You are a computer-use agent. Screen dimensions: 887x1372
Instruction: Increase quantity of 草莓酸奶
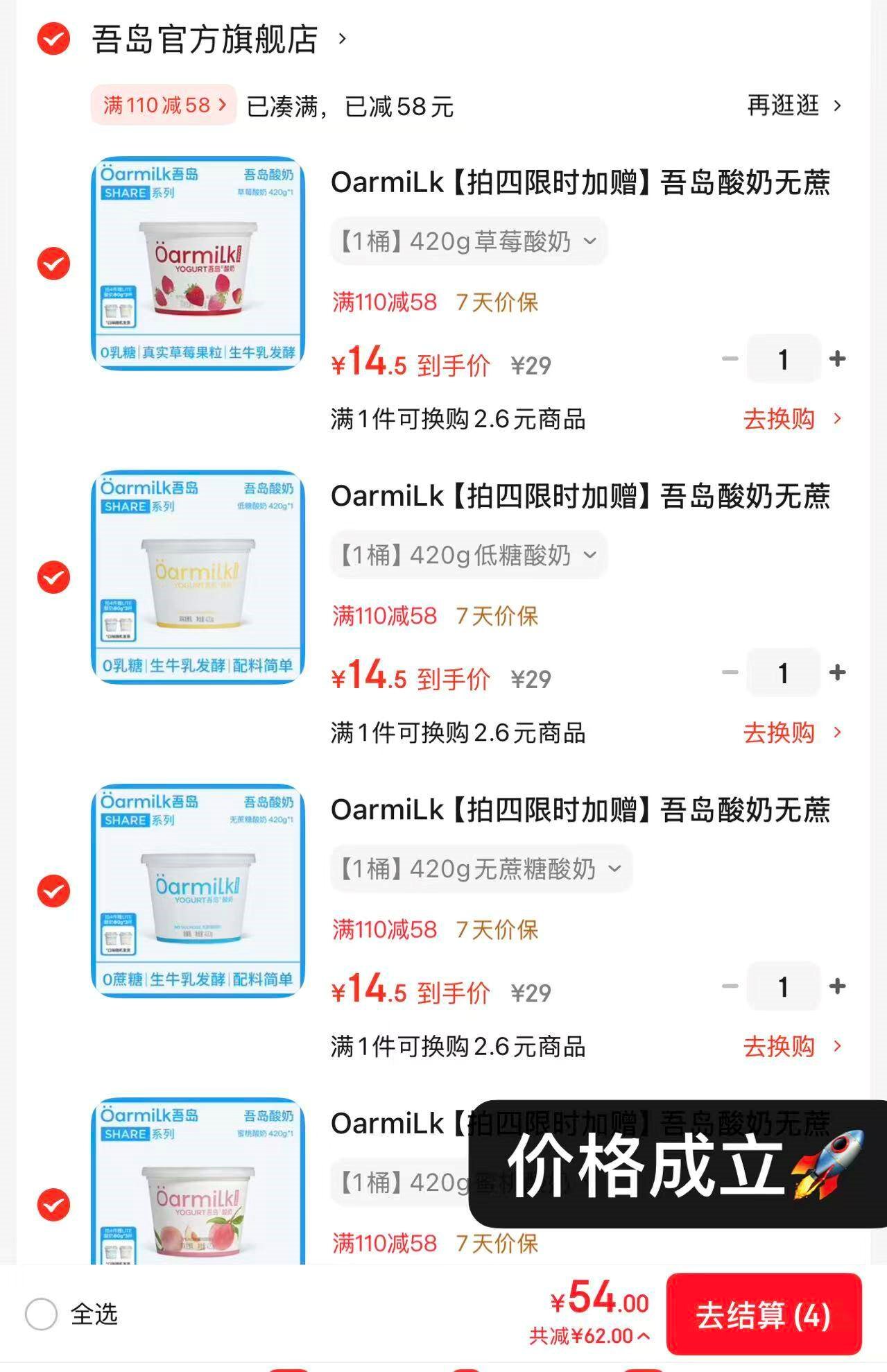(x=838, y=359)
